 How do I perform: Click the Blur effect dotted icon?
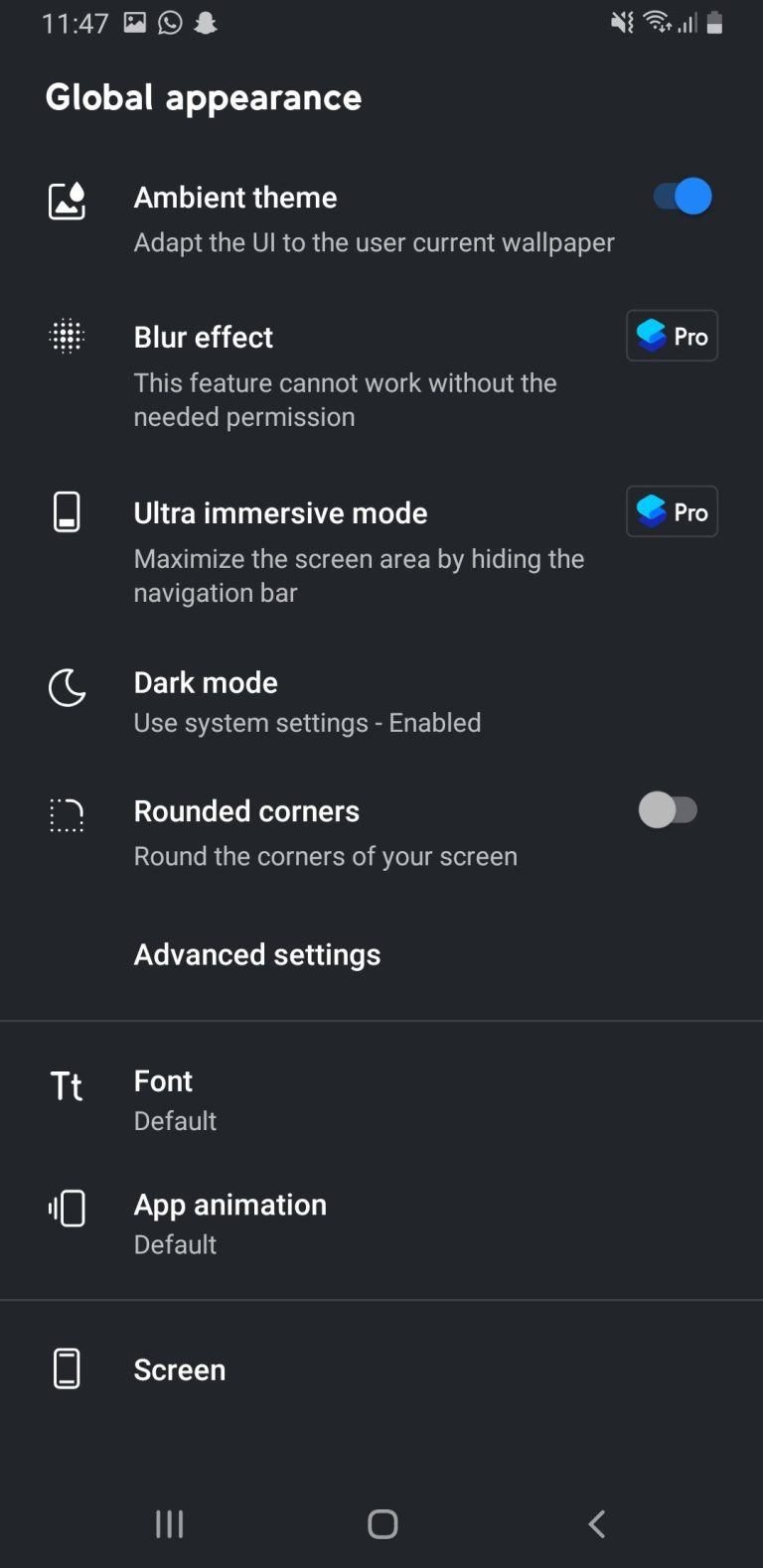(x=67, y=338)
